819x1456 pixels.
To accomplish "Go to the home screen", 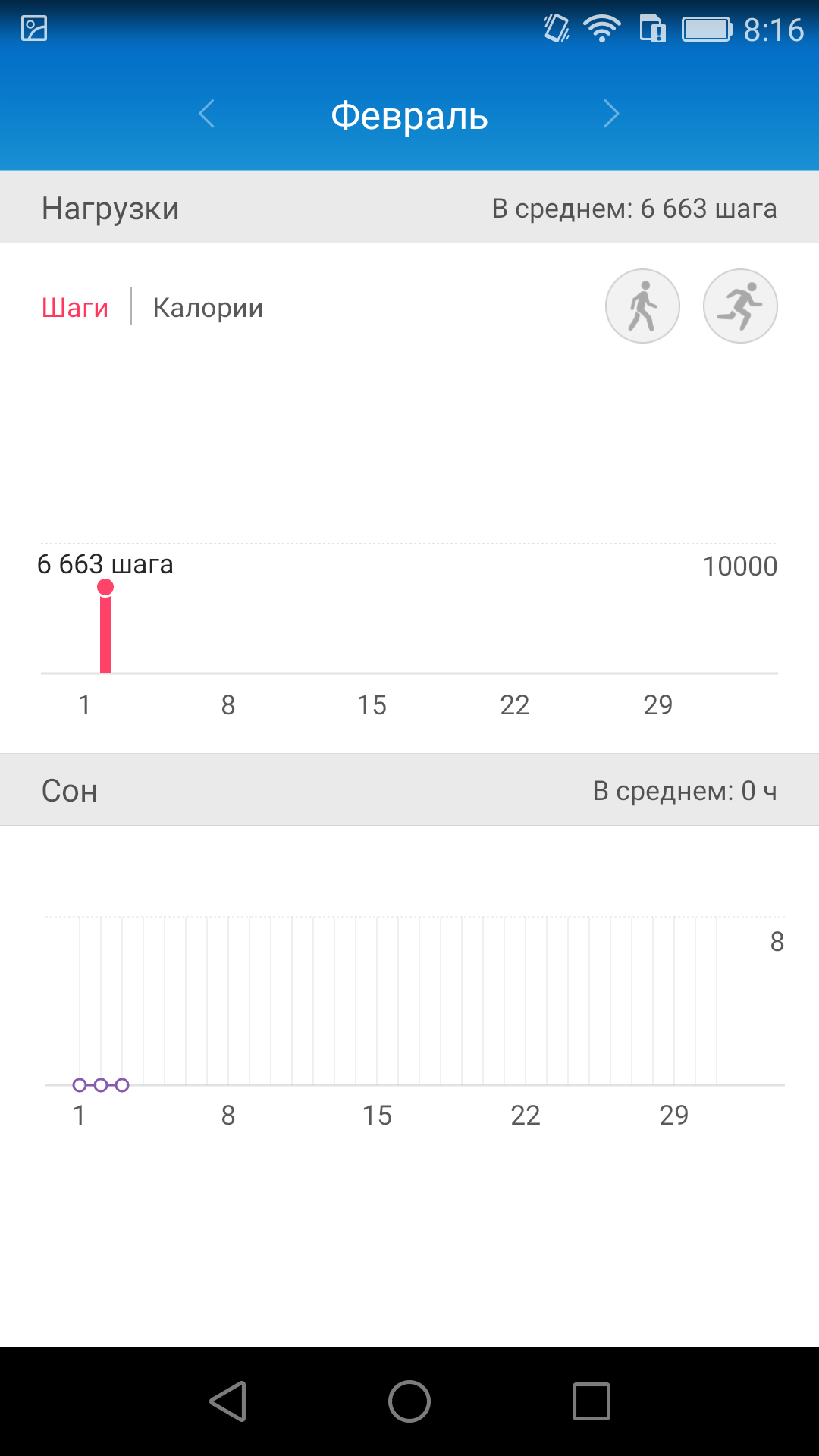I will pyautogui.click(x=409, y=1401).
